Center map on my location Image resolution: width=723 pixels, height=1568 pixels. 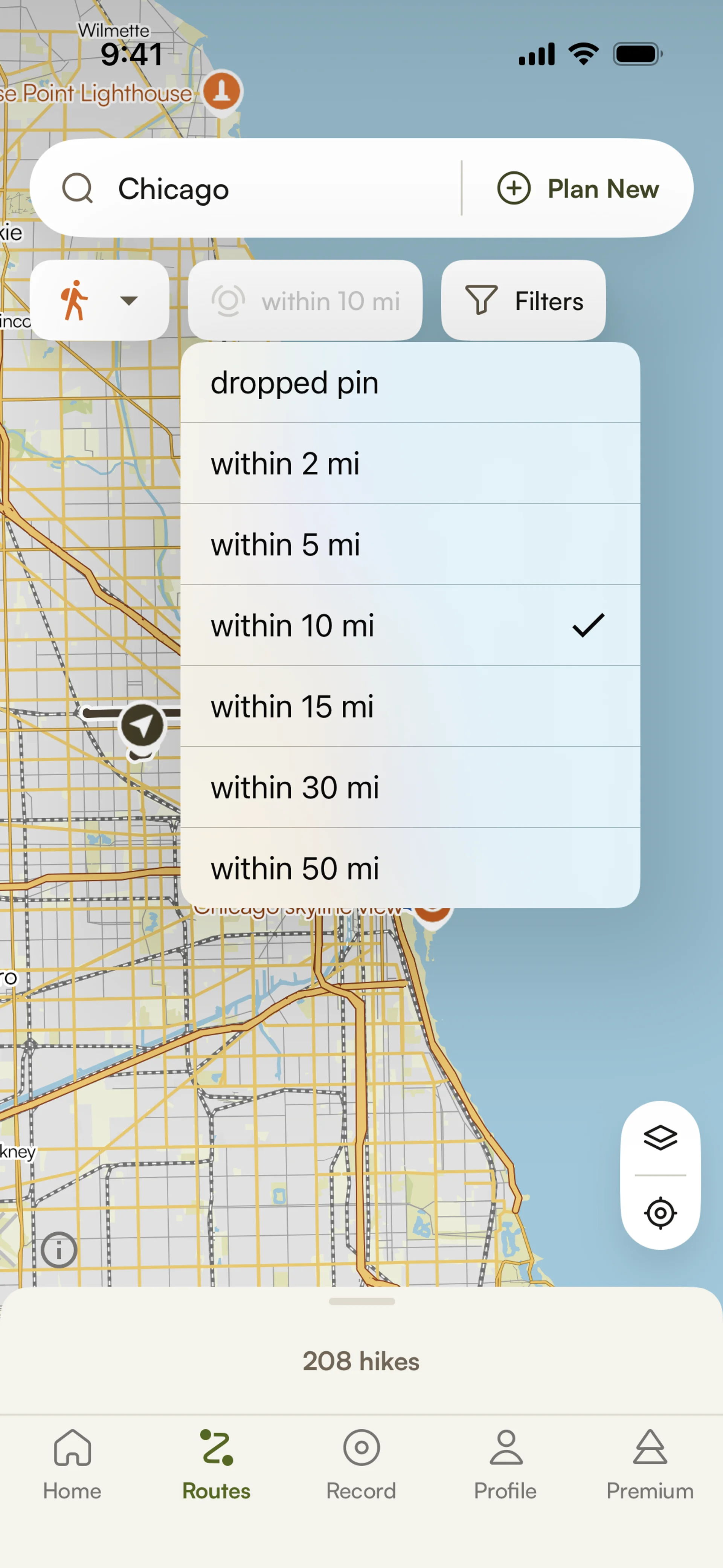(660, 1213)
